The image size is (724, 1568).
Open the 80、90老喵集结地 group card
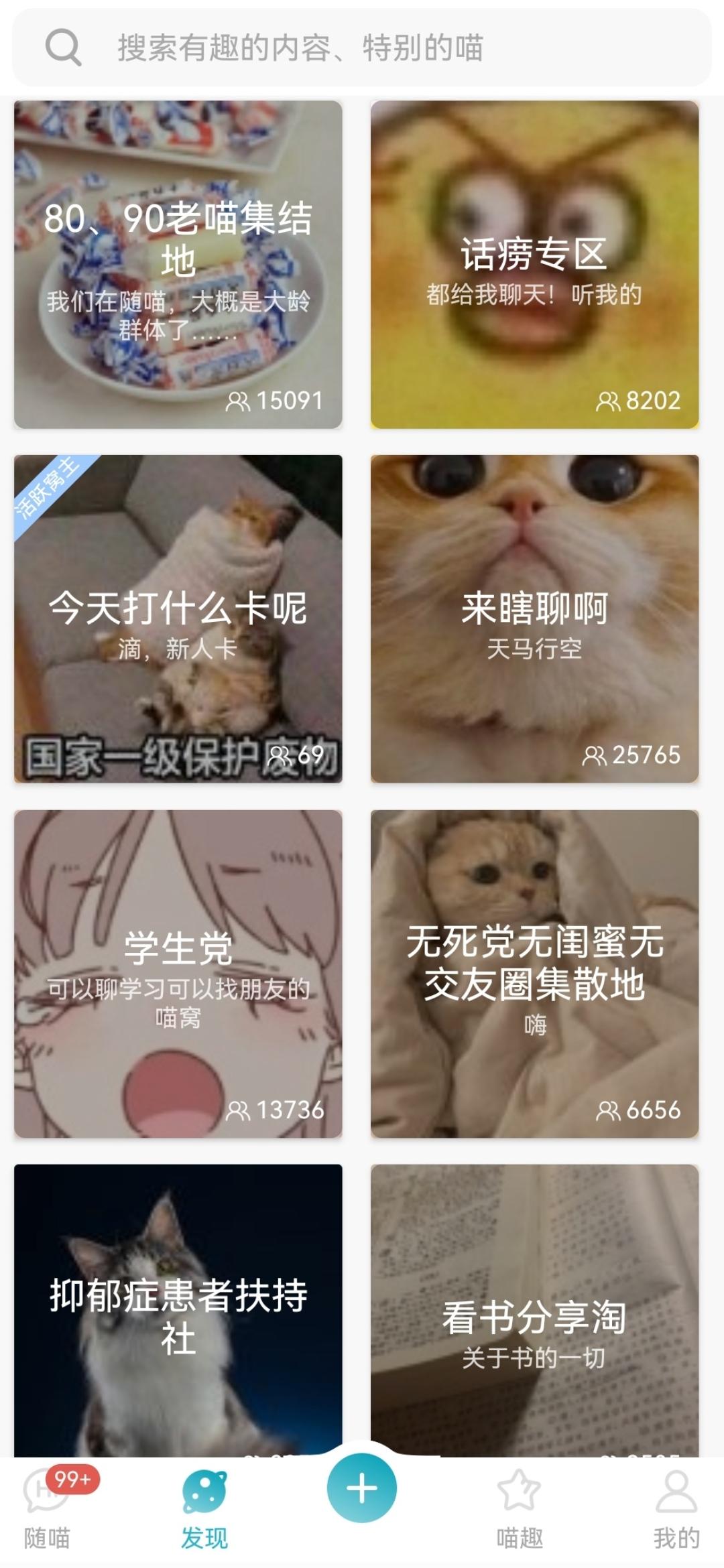click(178, 265)
